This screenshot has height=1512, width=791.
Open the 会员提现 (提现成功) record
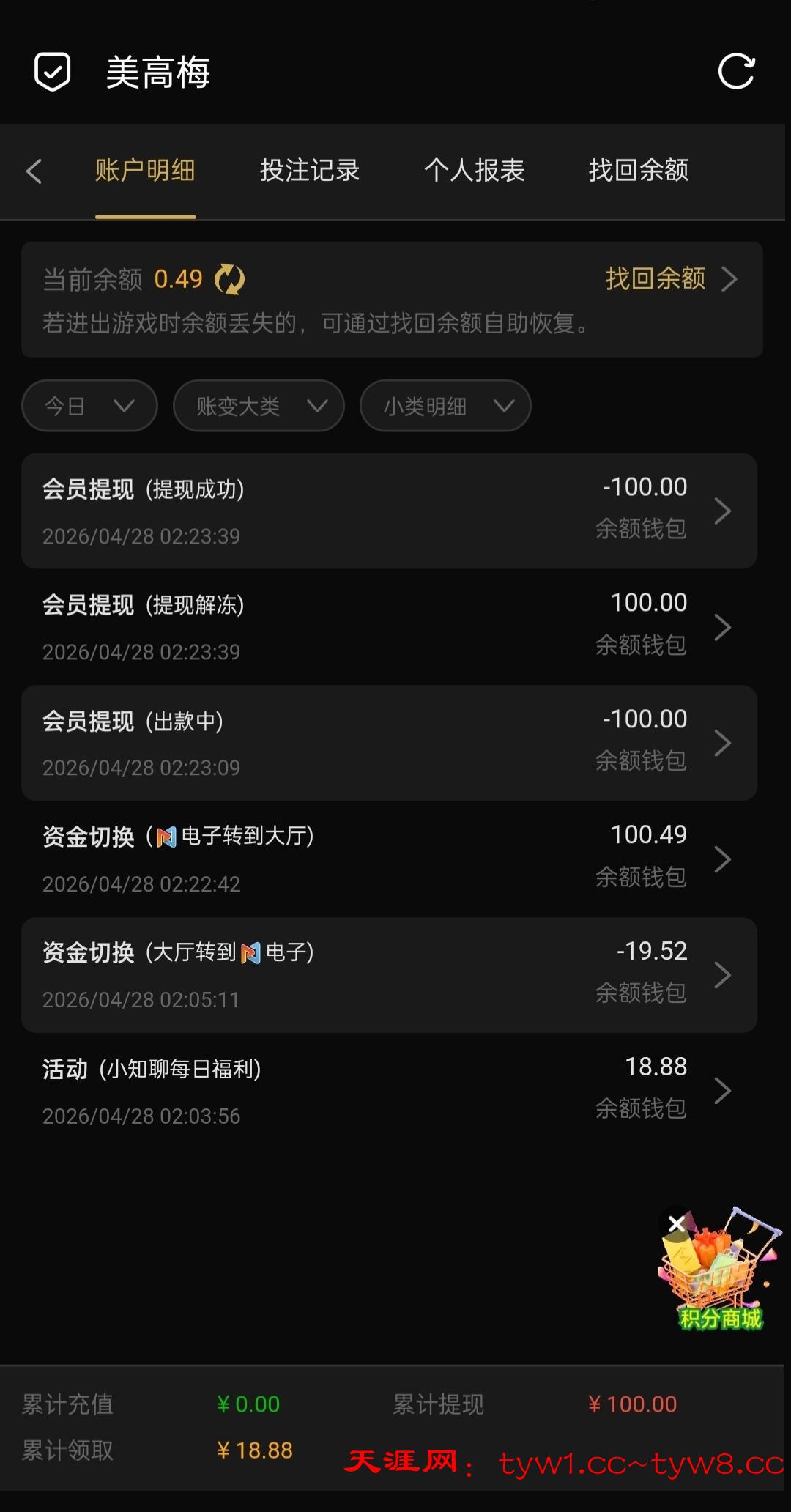coord(389,511)
